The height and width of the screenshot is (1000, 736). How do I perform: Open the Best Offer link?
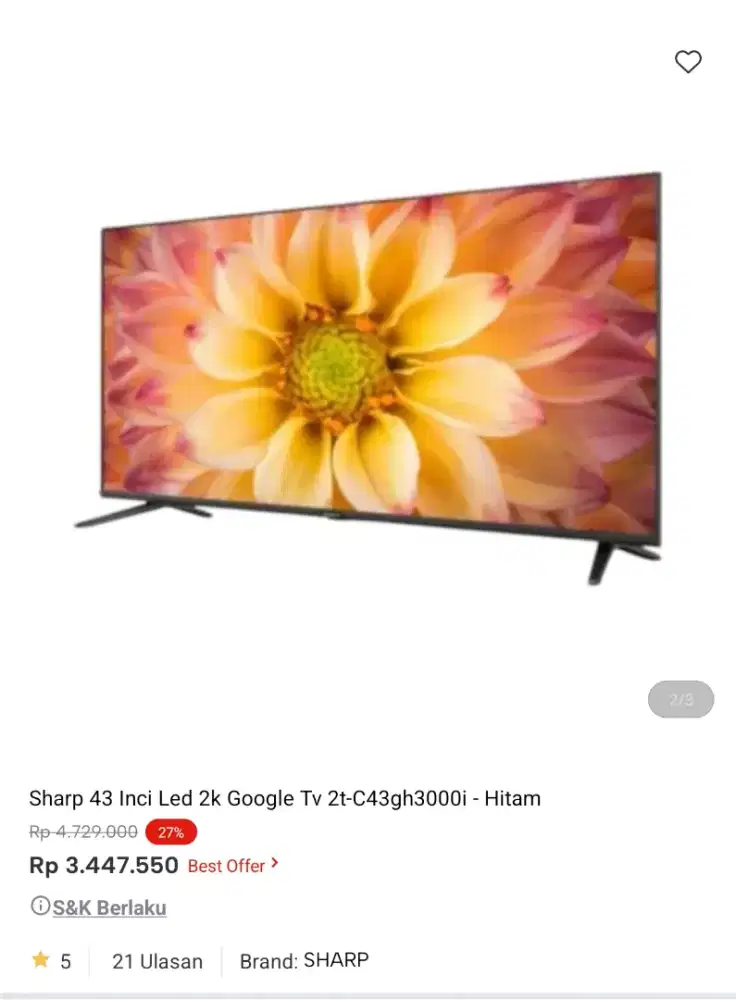coord(228,866)
